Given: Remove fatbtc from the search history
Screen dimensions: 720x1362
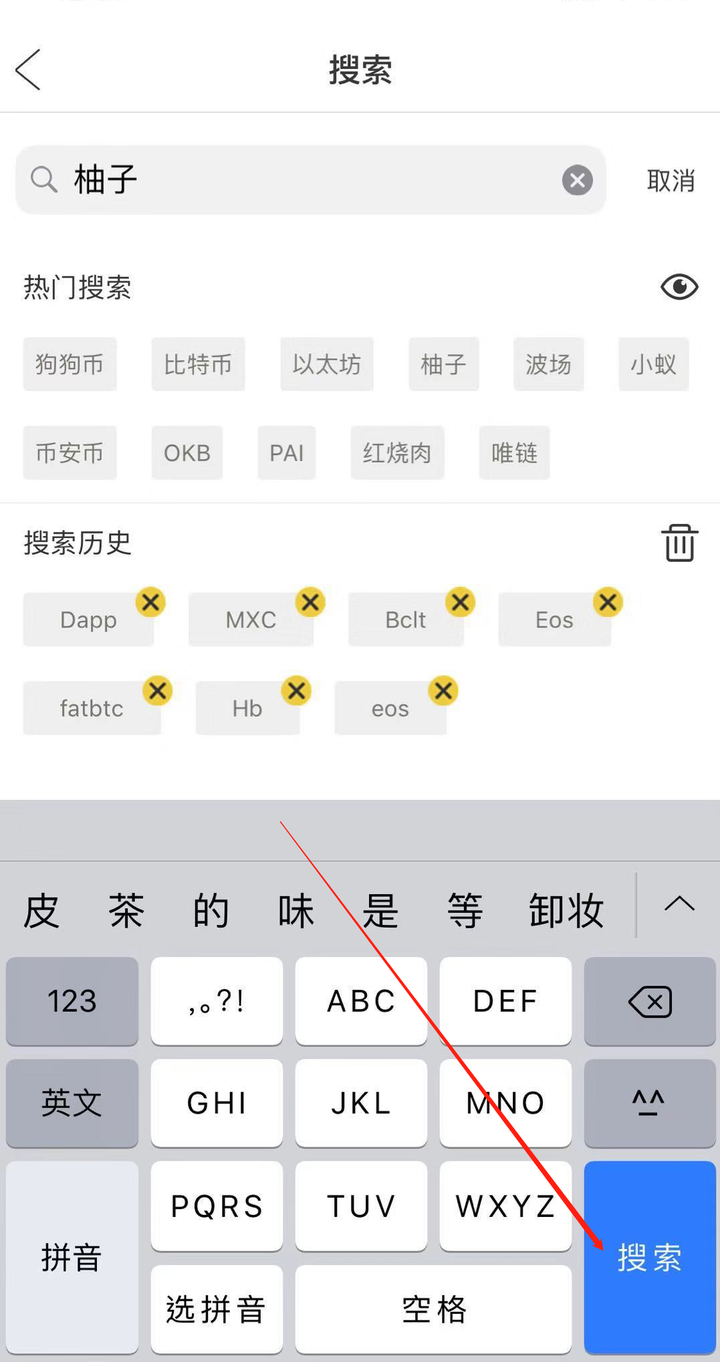Looking at the screenshot, I should (x=158, y=690).
